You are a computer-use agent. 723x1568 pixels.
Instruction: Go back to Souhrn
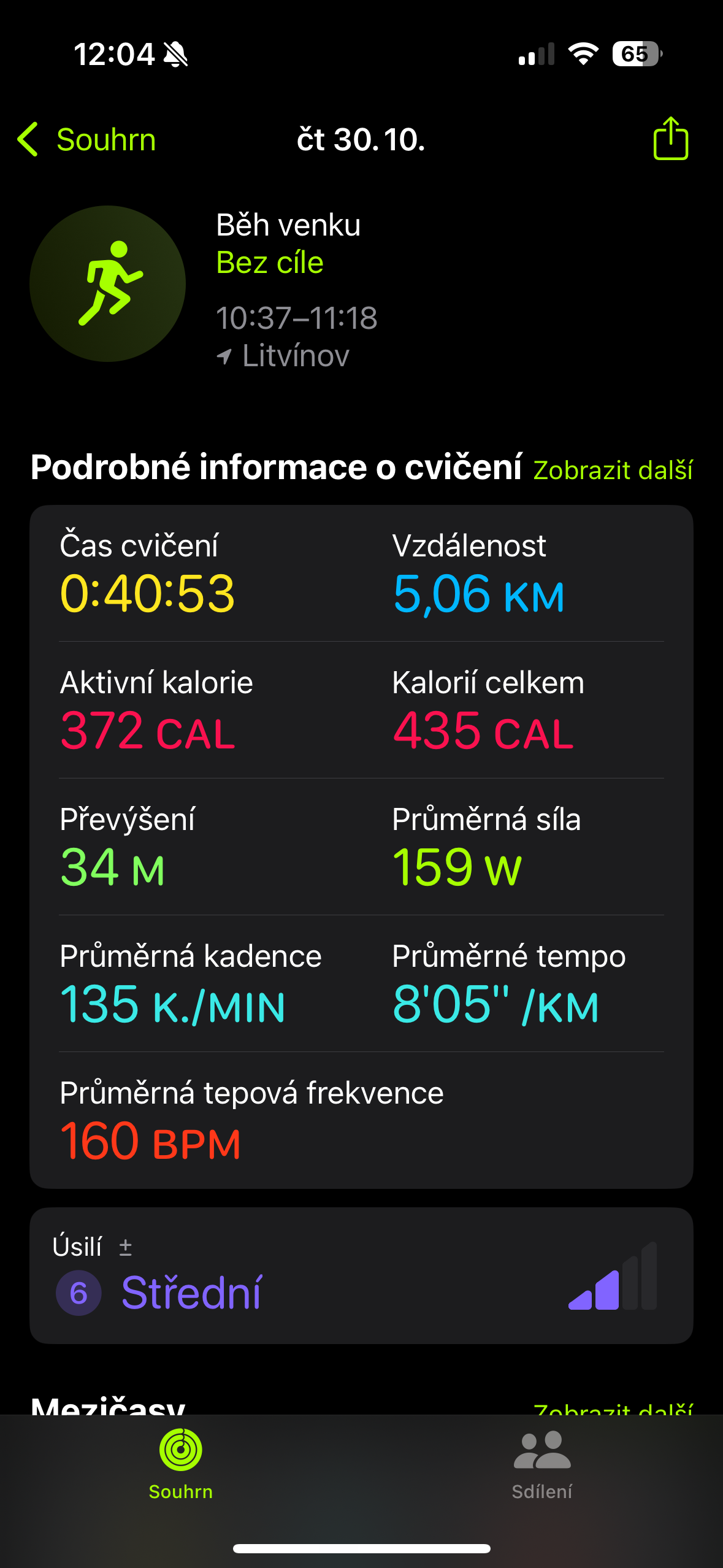tap(86, 140)
